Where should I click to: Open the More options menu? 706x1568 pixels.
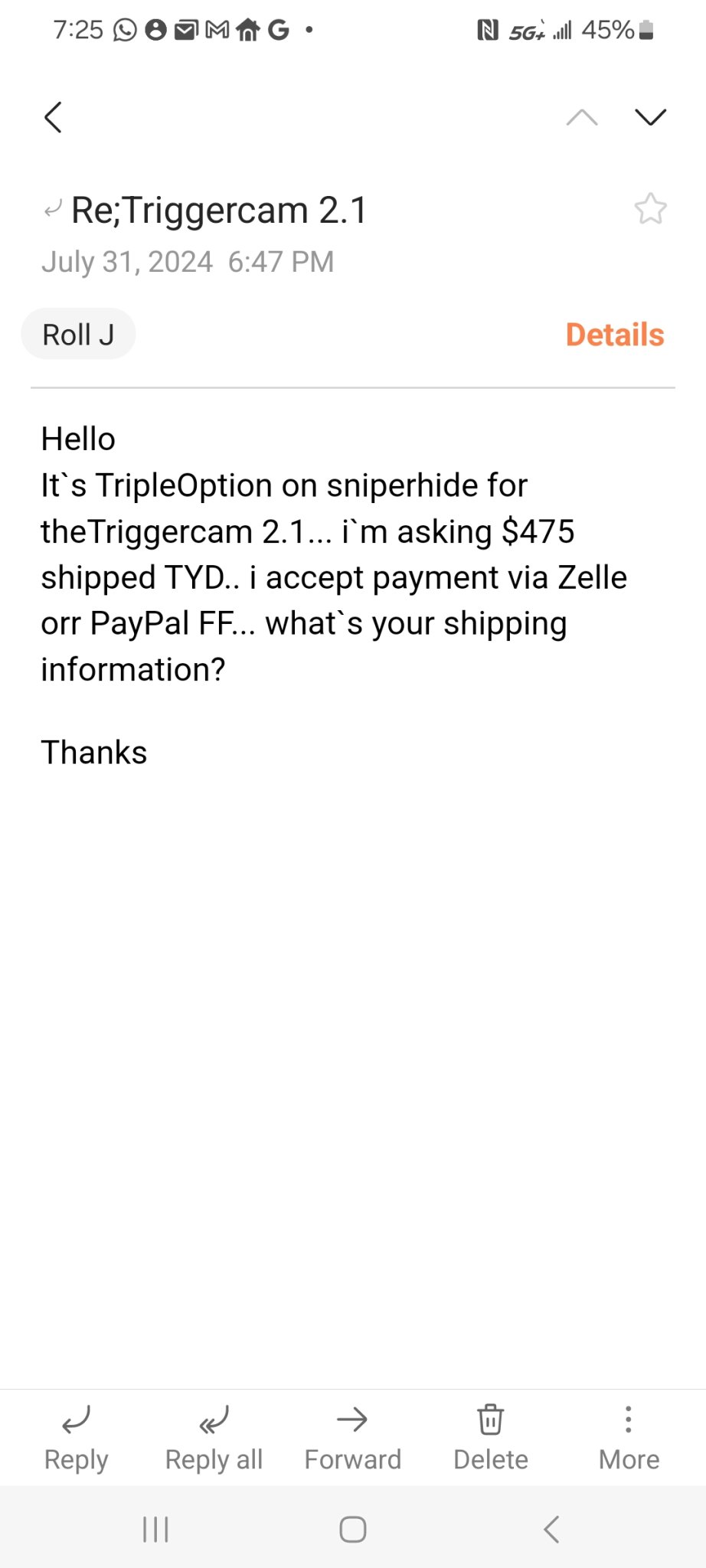click(x=629, y=1439)
